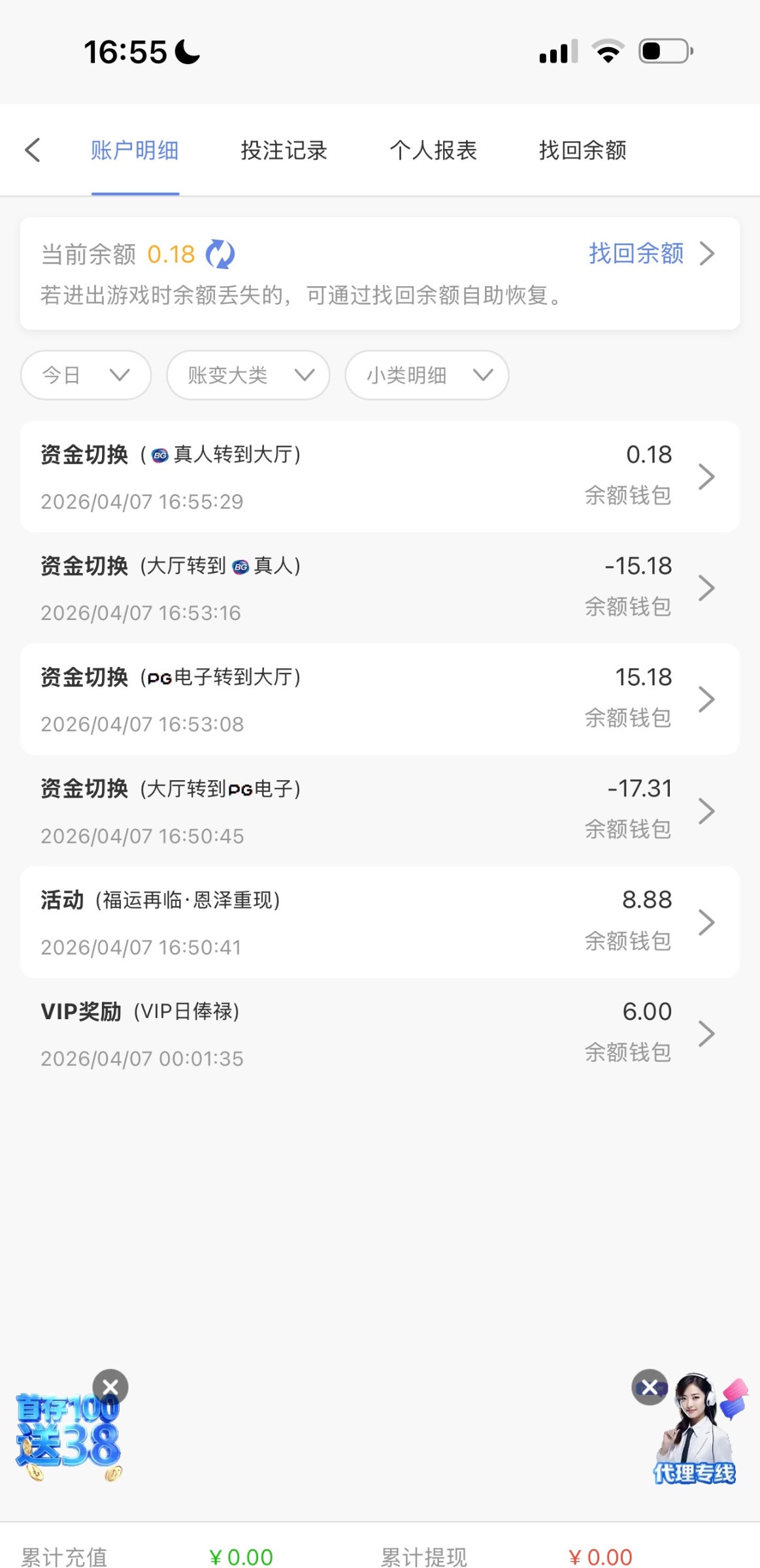Image resolution: width=760 pixels, height=1568 pixels.
Task: Dismiss the 首存100送38 floating promo
Action: tap(110, 1386)
